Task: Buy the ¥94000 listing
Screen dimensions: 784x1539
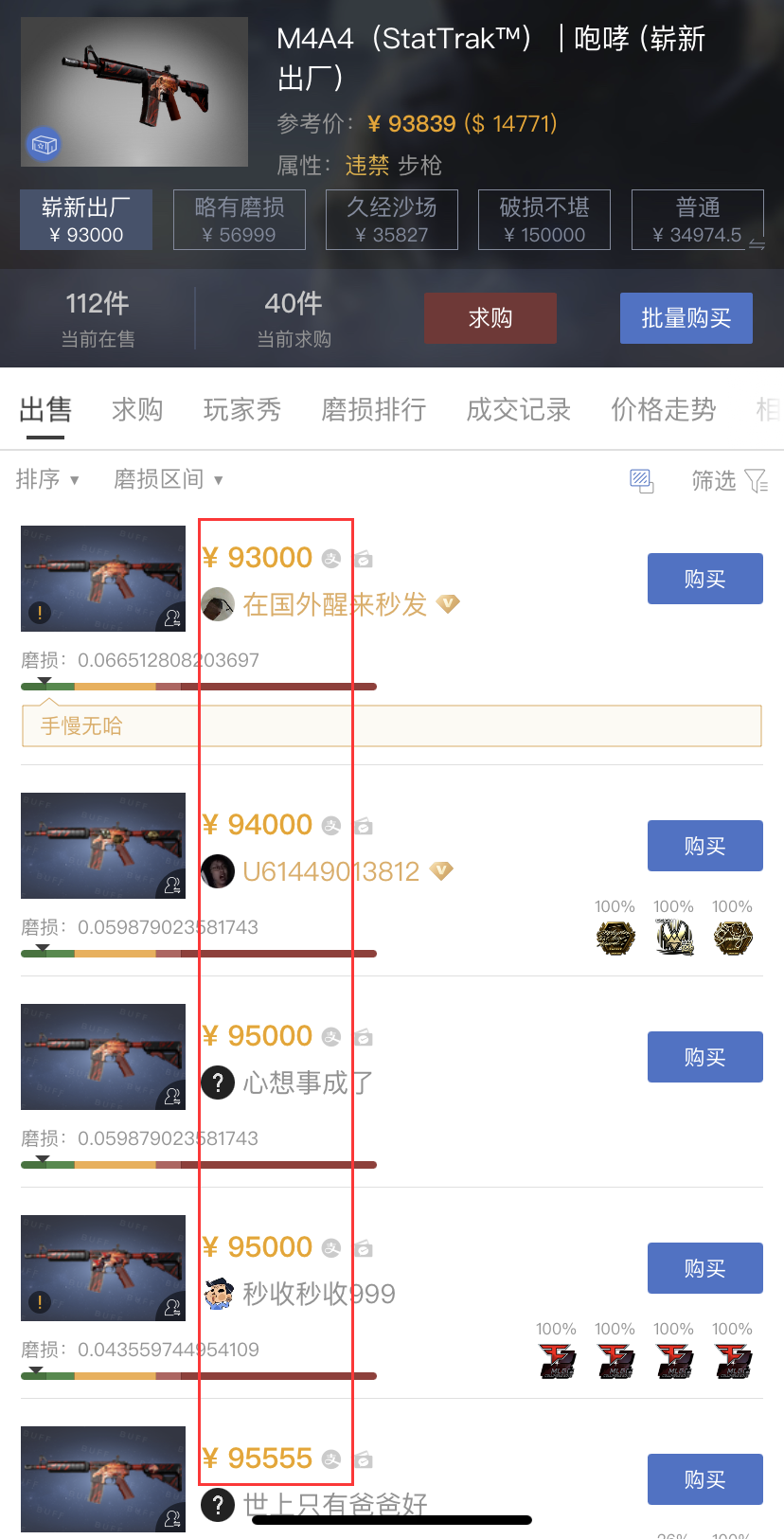Action: (705, 846)
